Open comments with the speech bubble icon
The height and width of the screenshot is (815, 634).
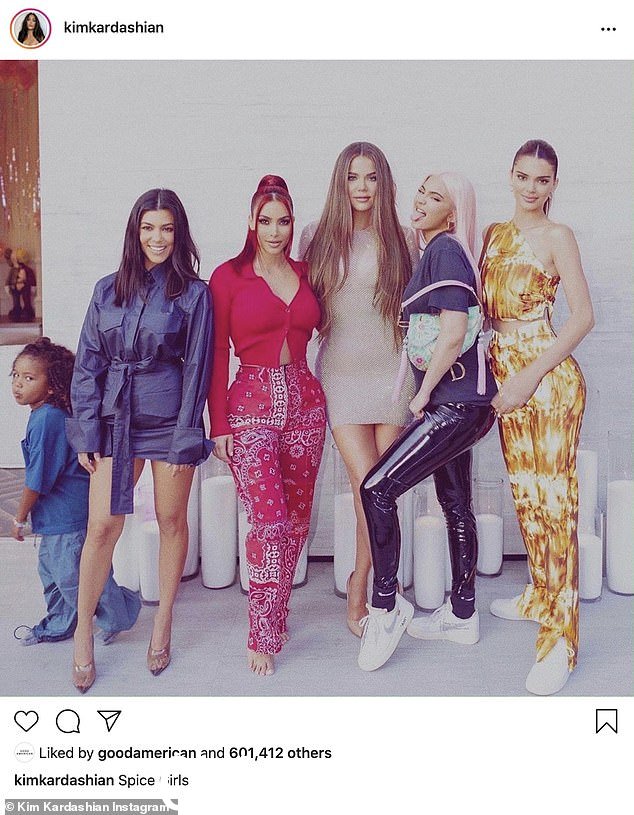(68, 721)
